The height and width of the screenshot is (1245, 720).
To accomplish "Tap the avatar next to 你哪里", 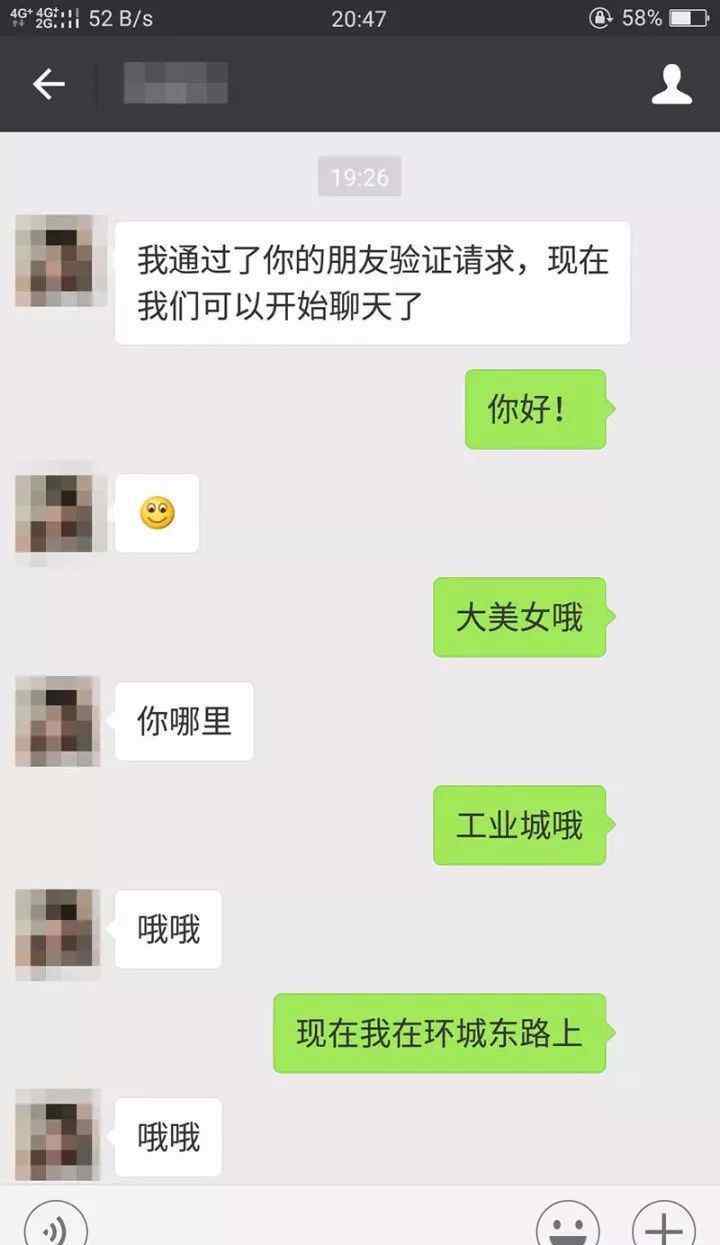I will point(59,721).
